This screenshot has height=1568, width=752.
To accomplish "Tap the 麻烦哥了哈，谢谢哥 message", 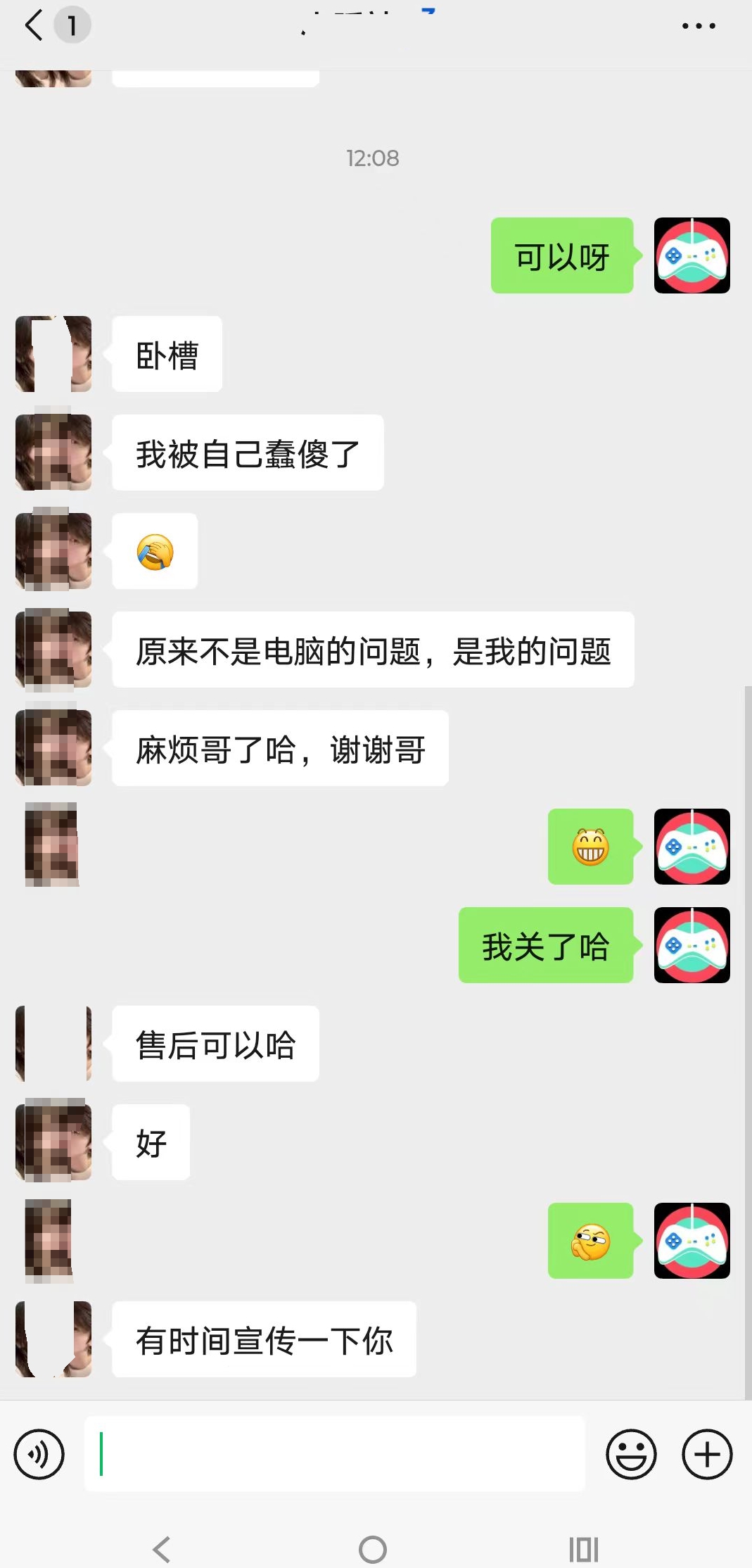I will (x=279, y=749).
